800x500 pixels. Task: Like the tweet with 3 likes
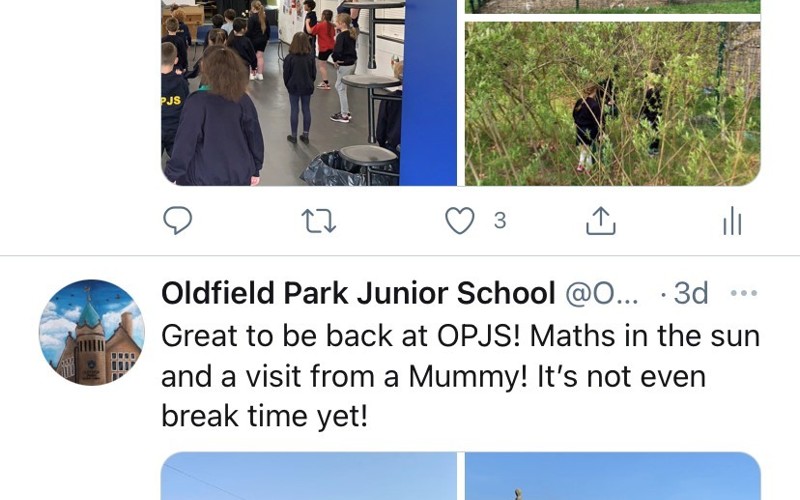pos(460,221)
